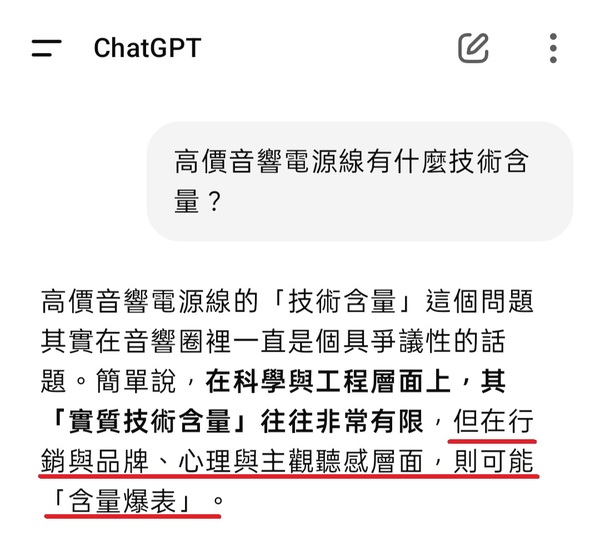Start a new chat with compose icon

473,47
